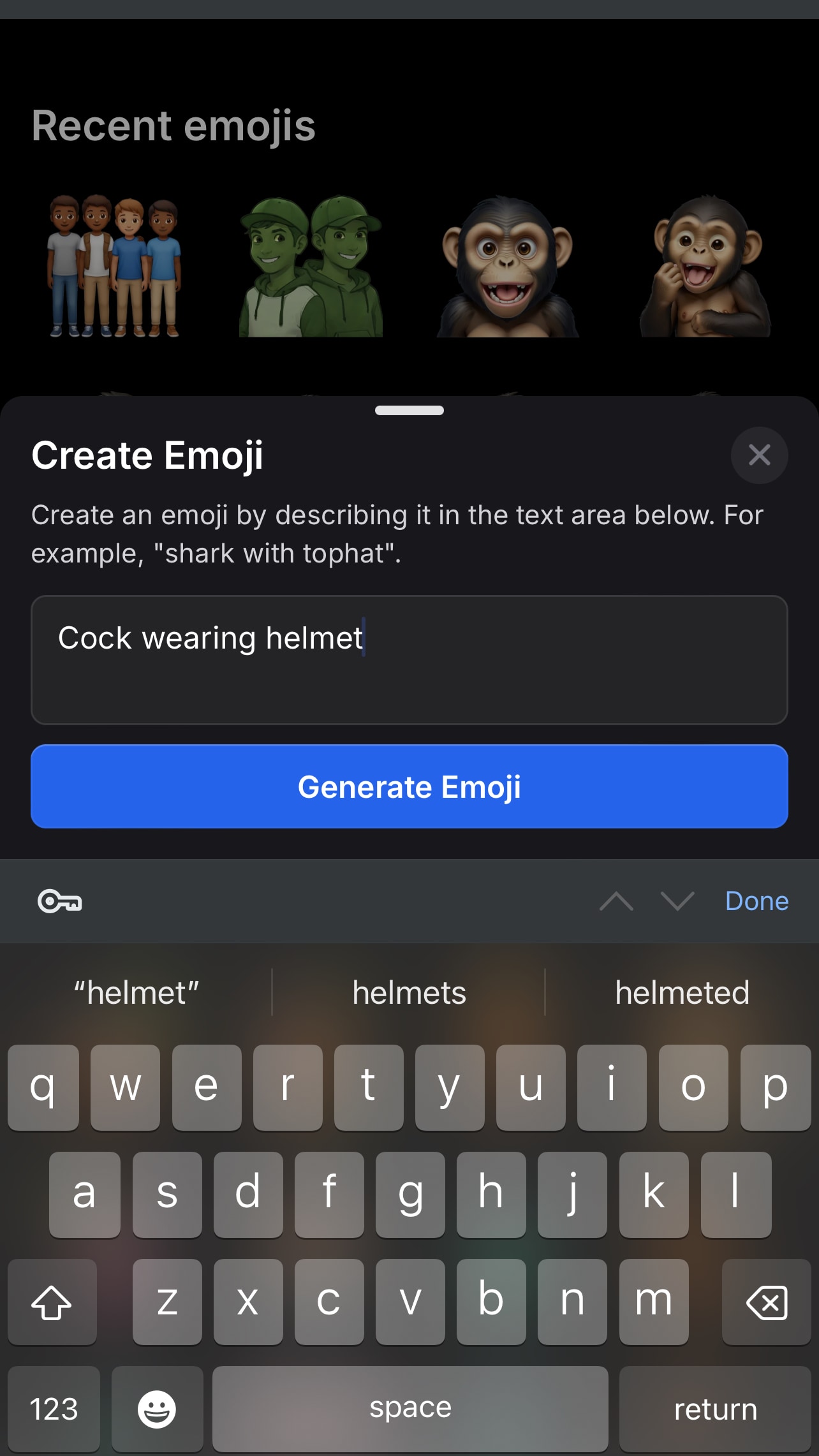The width and height of the screenshot is (819, 1456).
Task: Tap Done above the keyboard
Action: click(x=756, y=901)
